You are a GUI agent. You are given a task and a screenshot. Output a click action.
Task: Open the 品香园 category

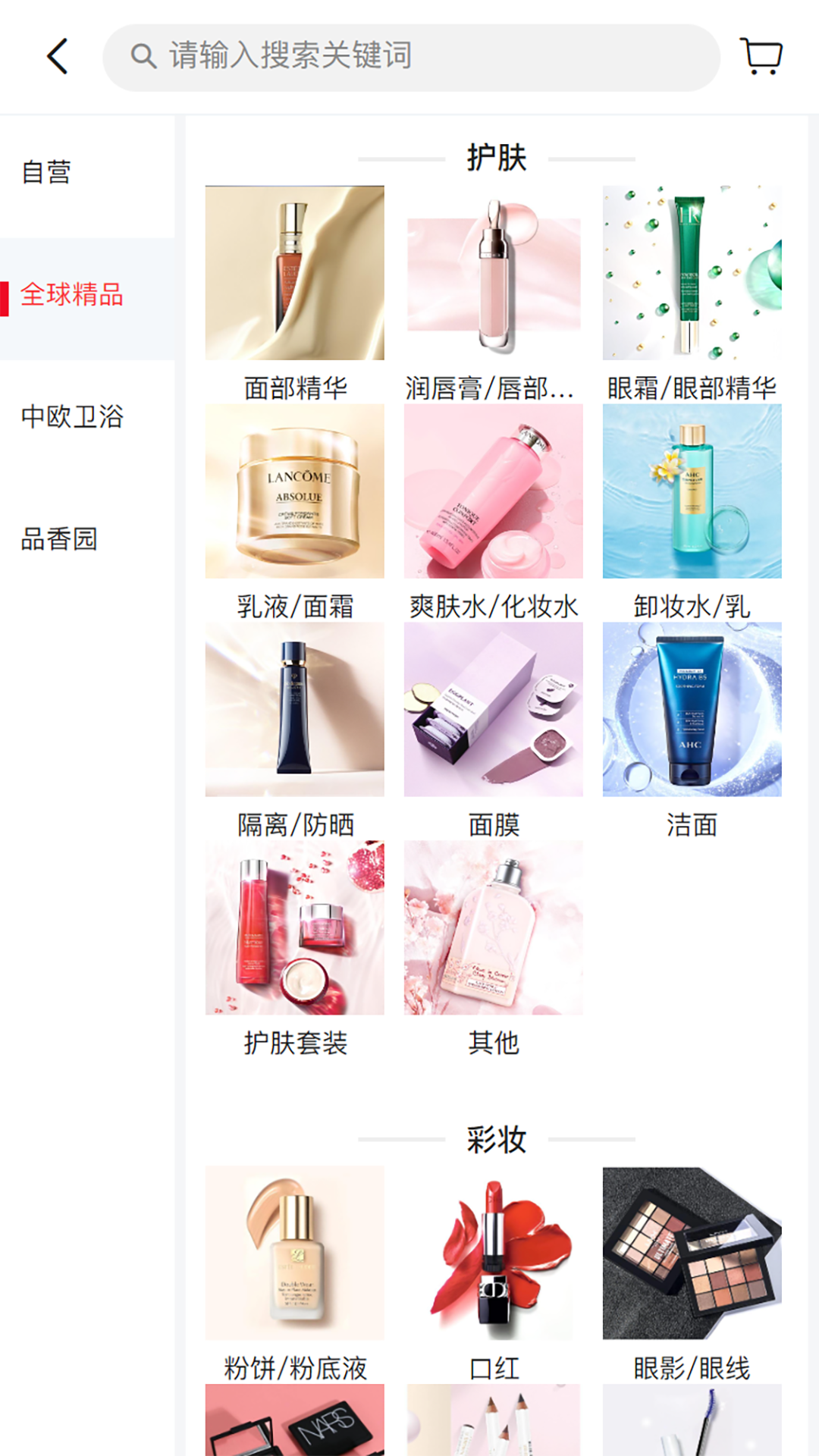pyautogui.click(x=59, y=539)
